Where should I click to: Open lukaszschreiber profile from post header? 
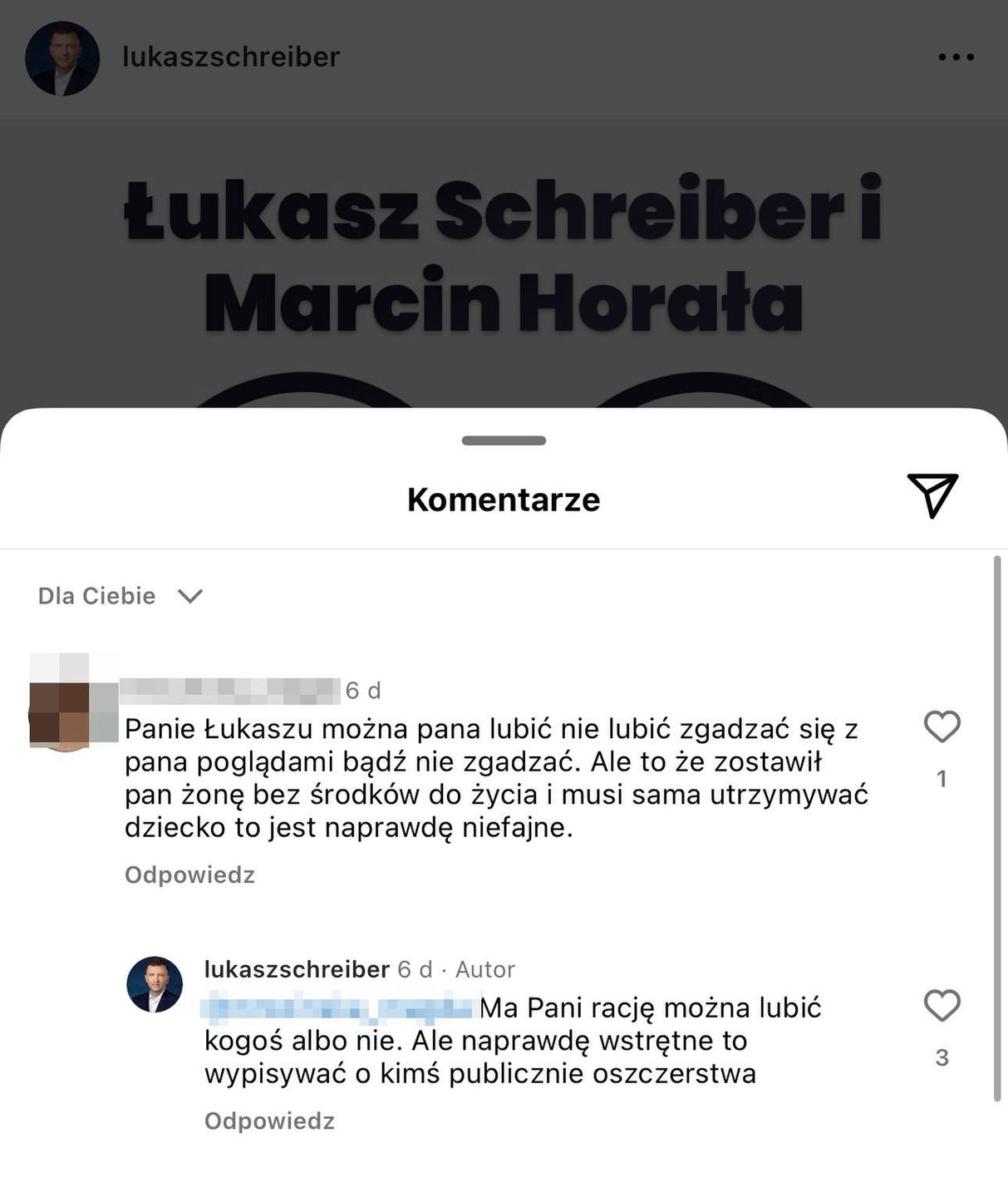(231, 57)
